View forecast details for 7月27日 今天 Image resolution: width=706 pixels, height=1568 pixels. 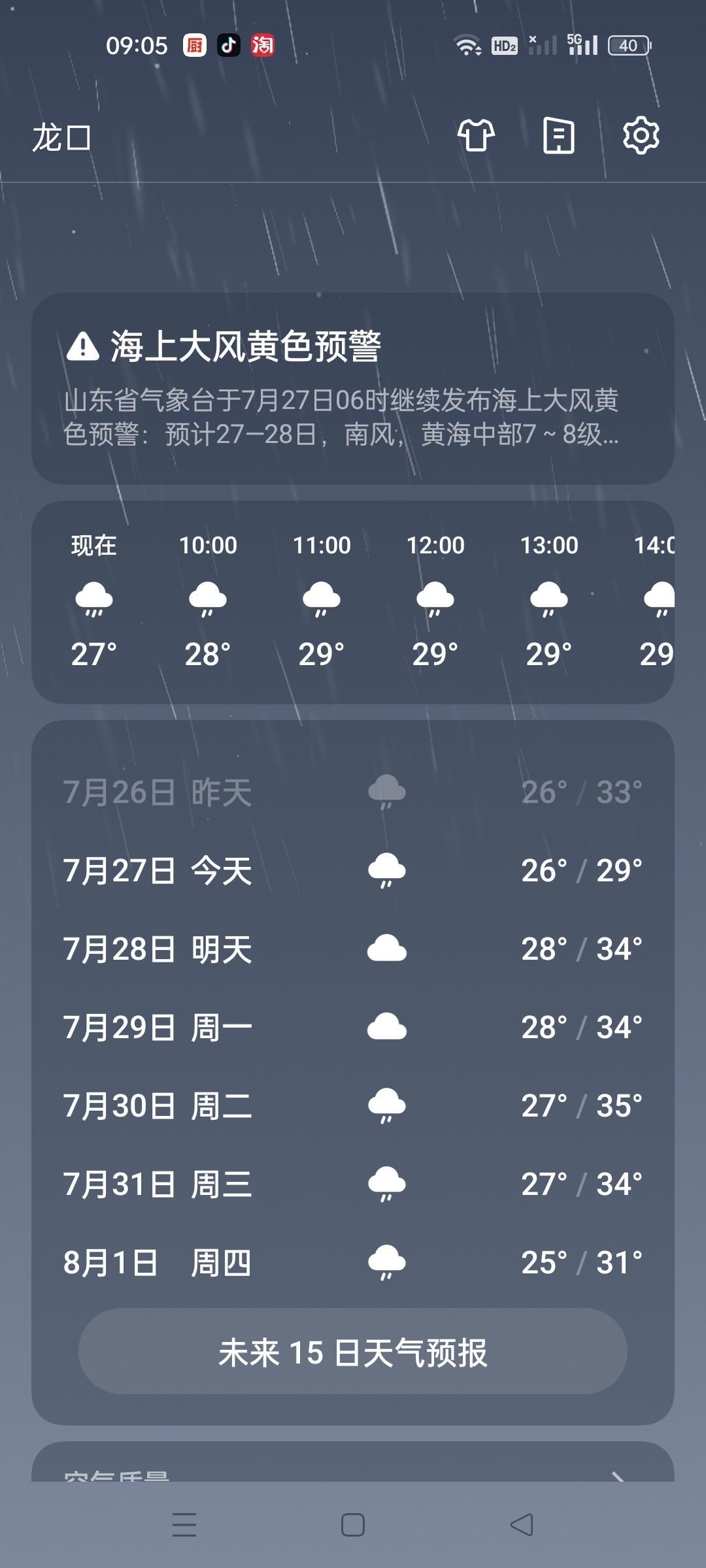(353, 870)
